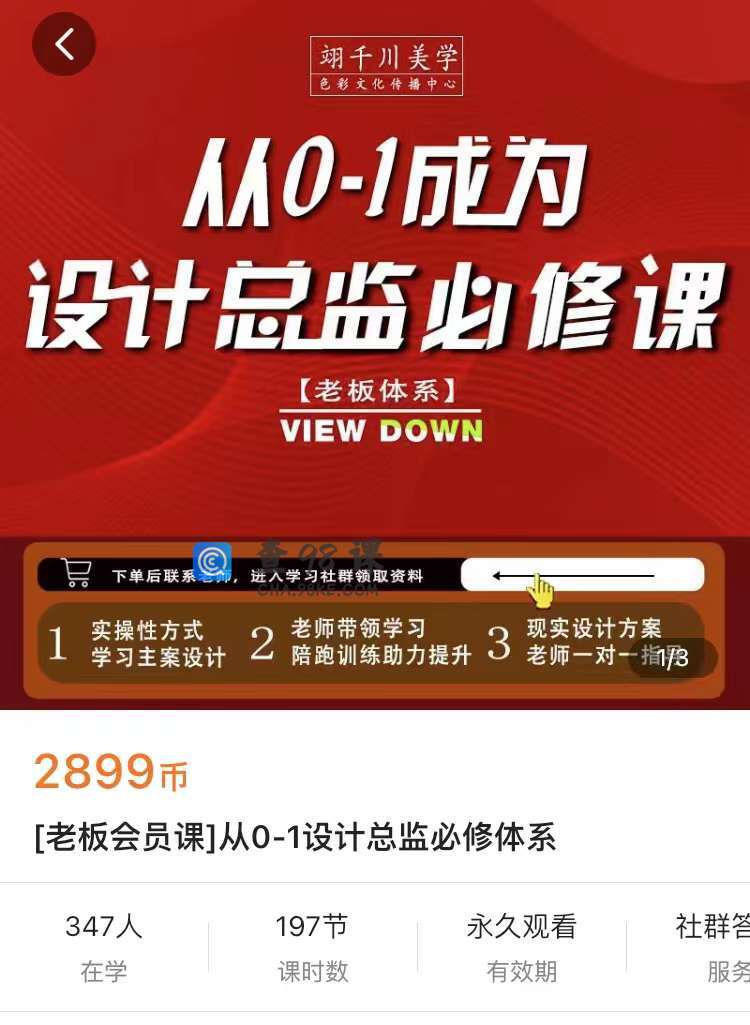Go back using the top-left arrow

(64, 44)
